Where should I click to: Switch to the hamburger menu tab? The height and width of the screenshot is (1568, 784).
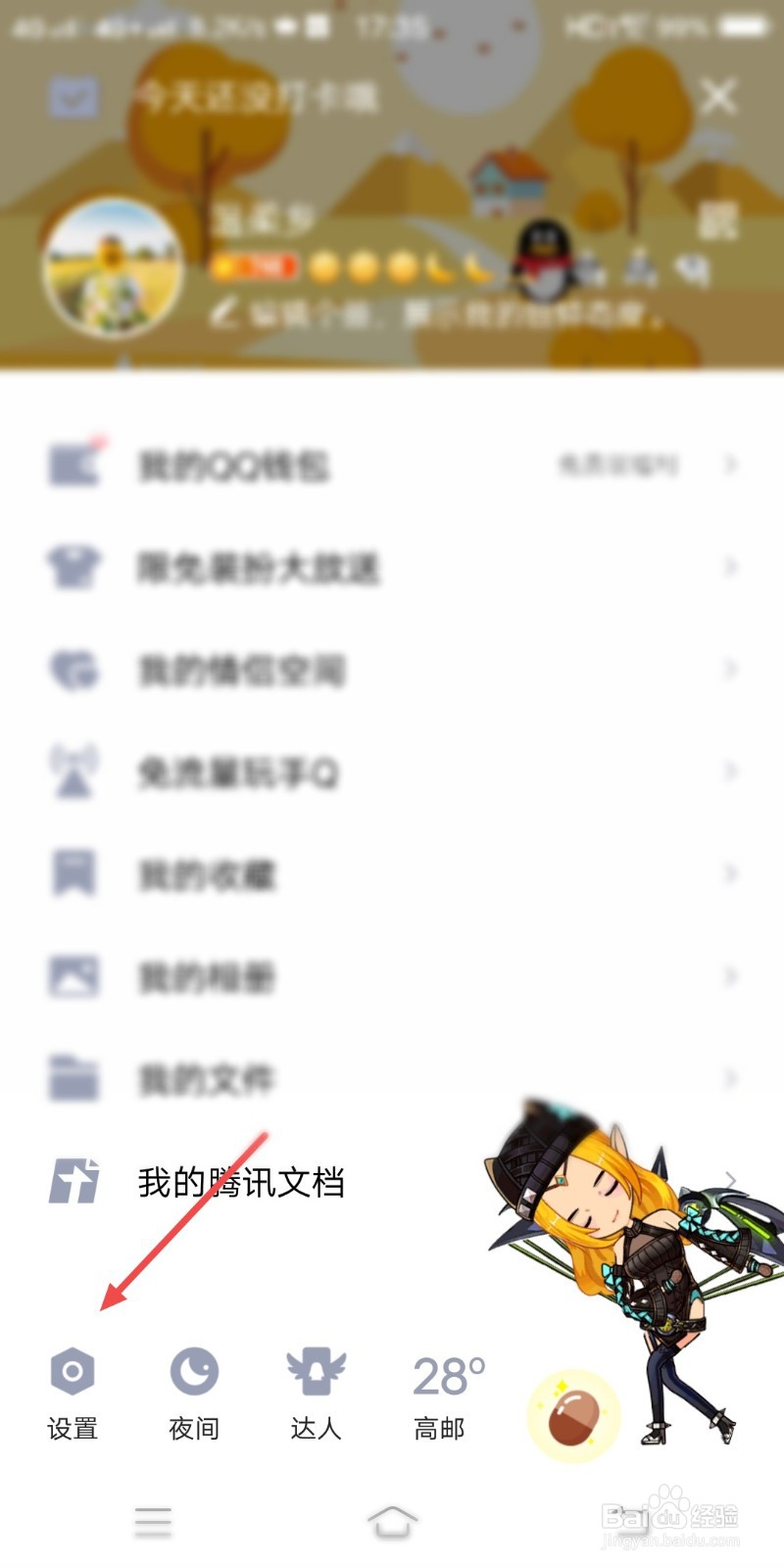[x=153, y=1522]
